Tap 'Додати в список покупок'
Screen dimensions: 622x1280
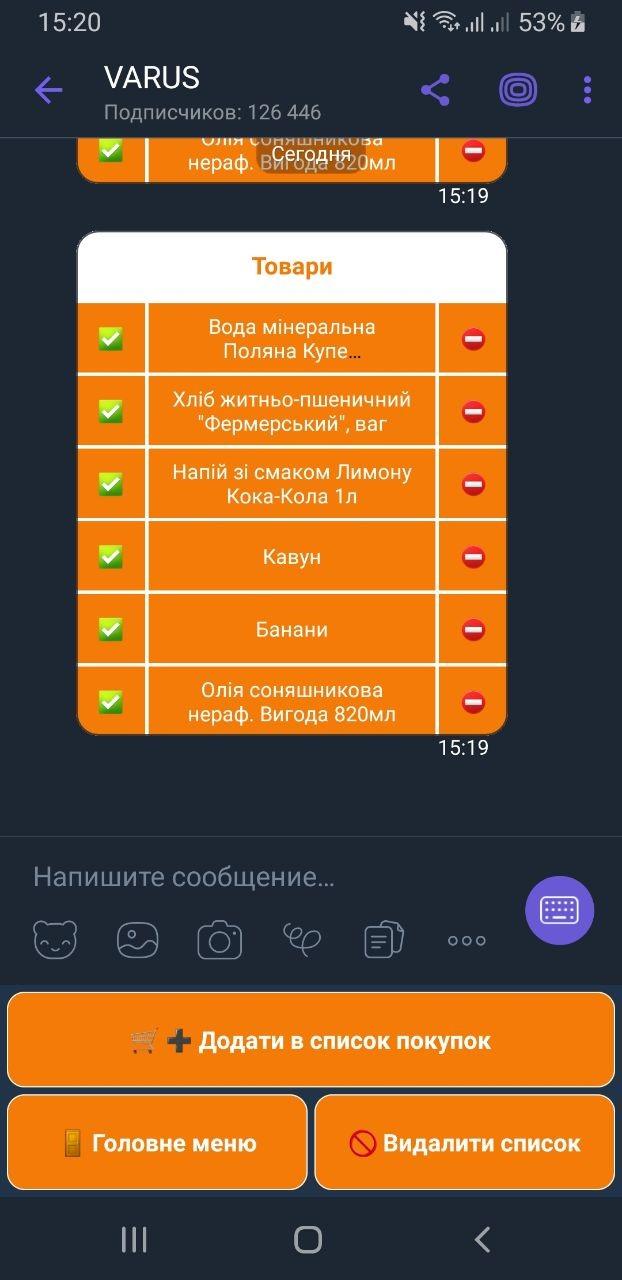[311, 1040]
